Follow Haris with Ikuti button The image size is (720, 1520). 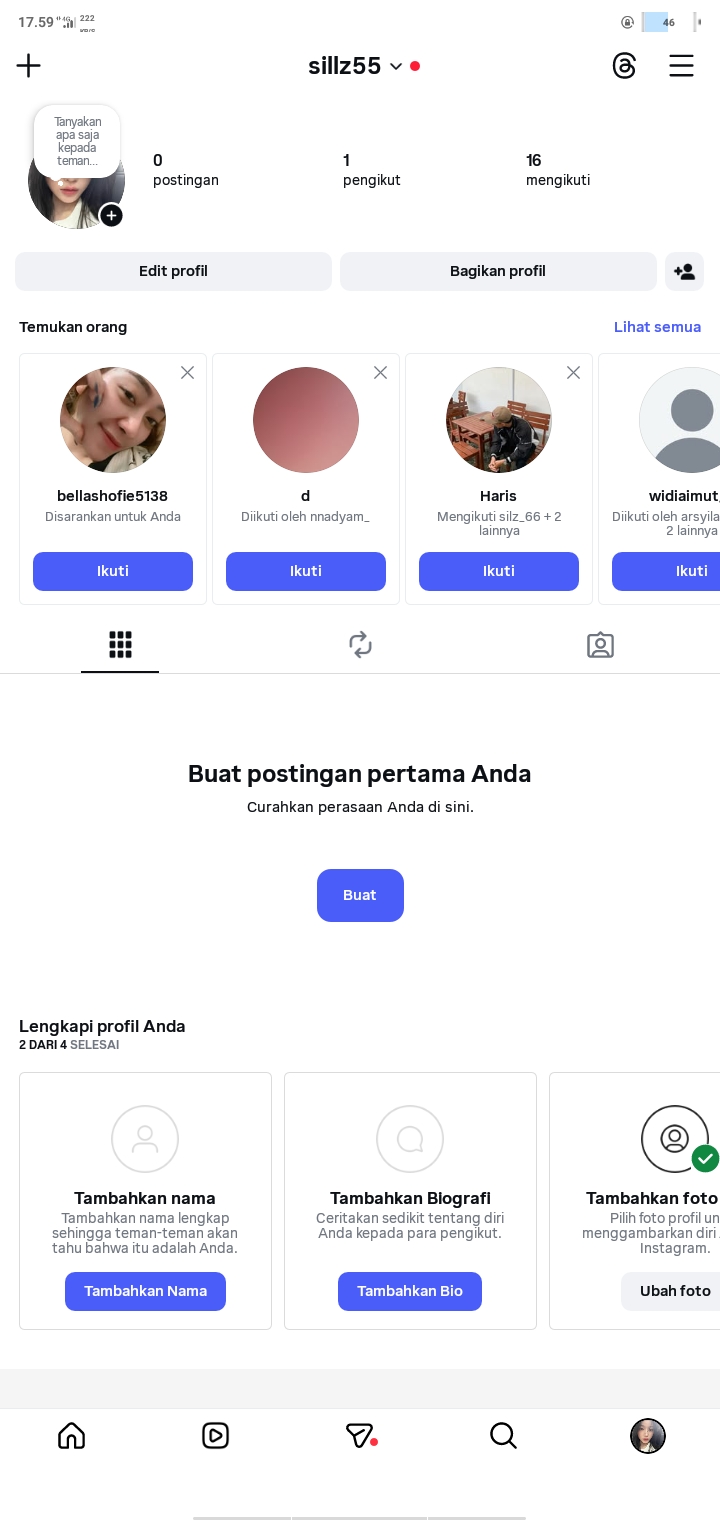499,571
